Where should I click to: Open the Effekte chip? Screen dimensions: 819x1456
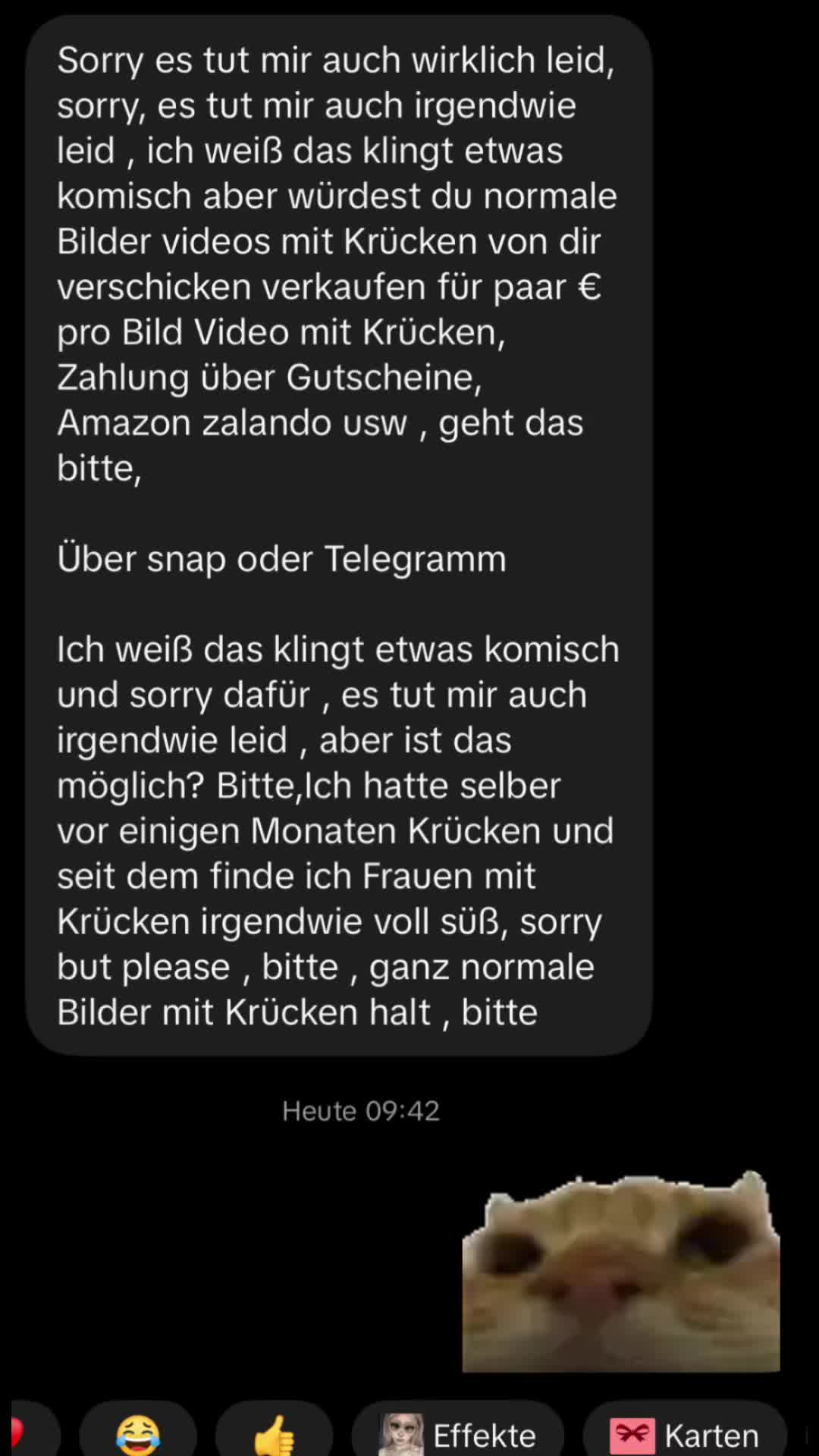458,1433
